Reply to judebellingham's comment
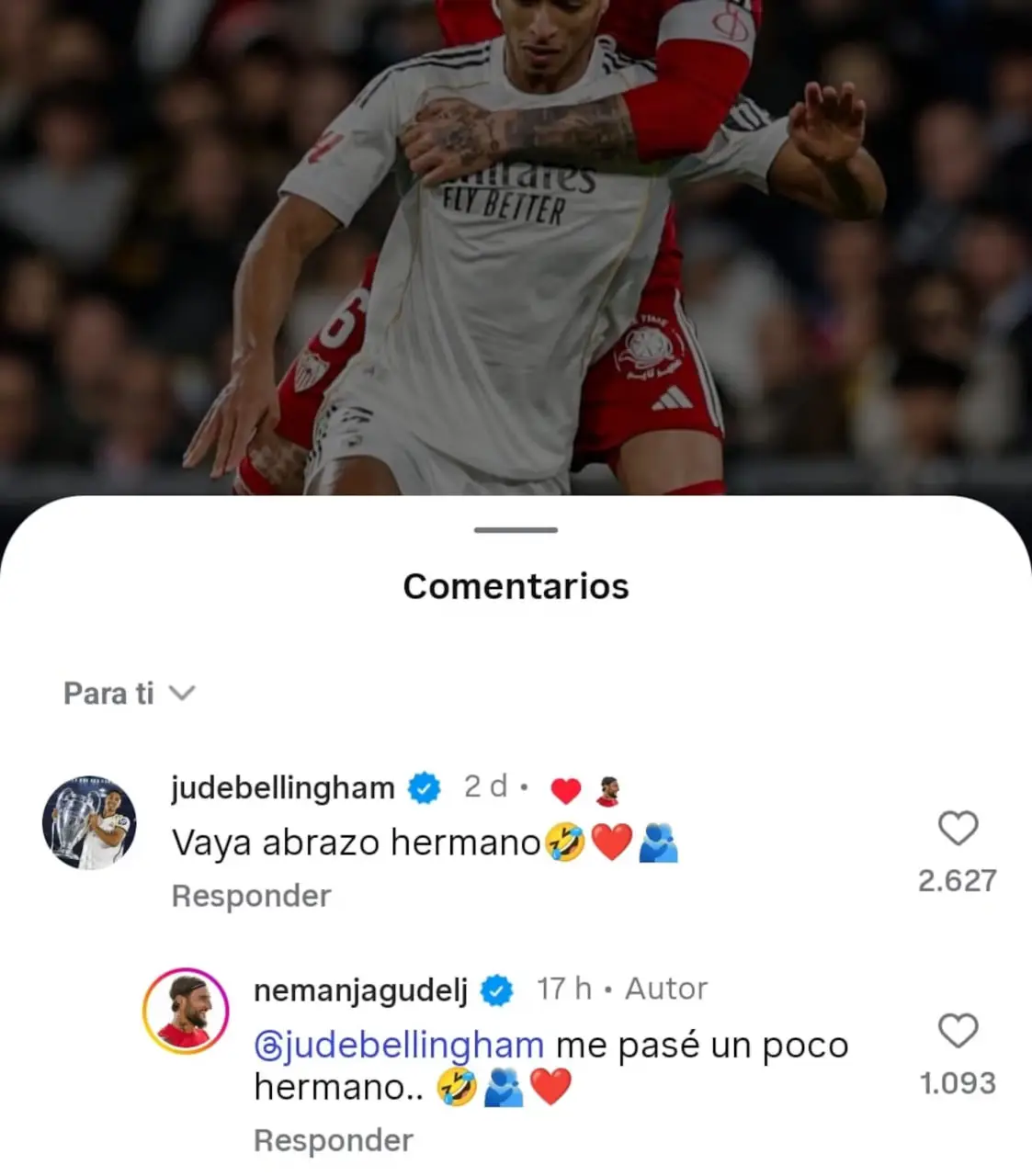The image size is (1032, 1176). [x=251, y=896]
